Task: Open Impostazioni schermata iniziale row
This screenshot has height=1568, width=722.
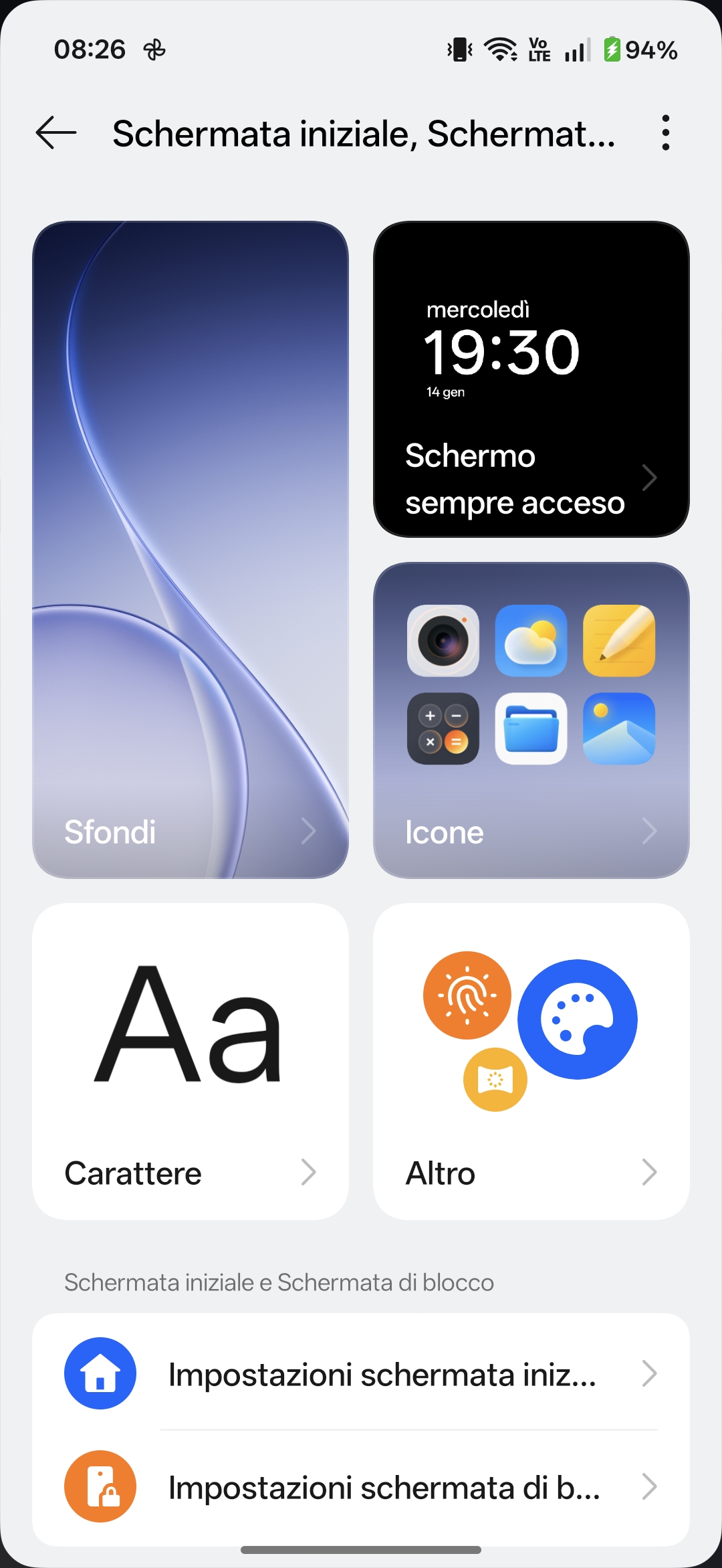Action: [361, 1374]
